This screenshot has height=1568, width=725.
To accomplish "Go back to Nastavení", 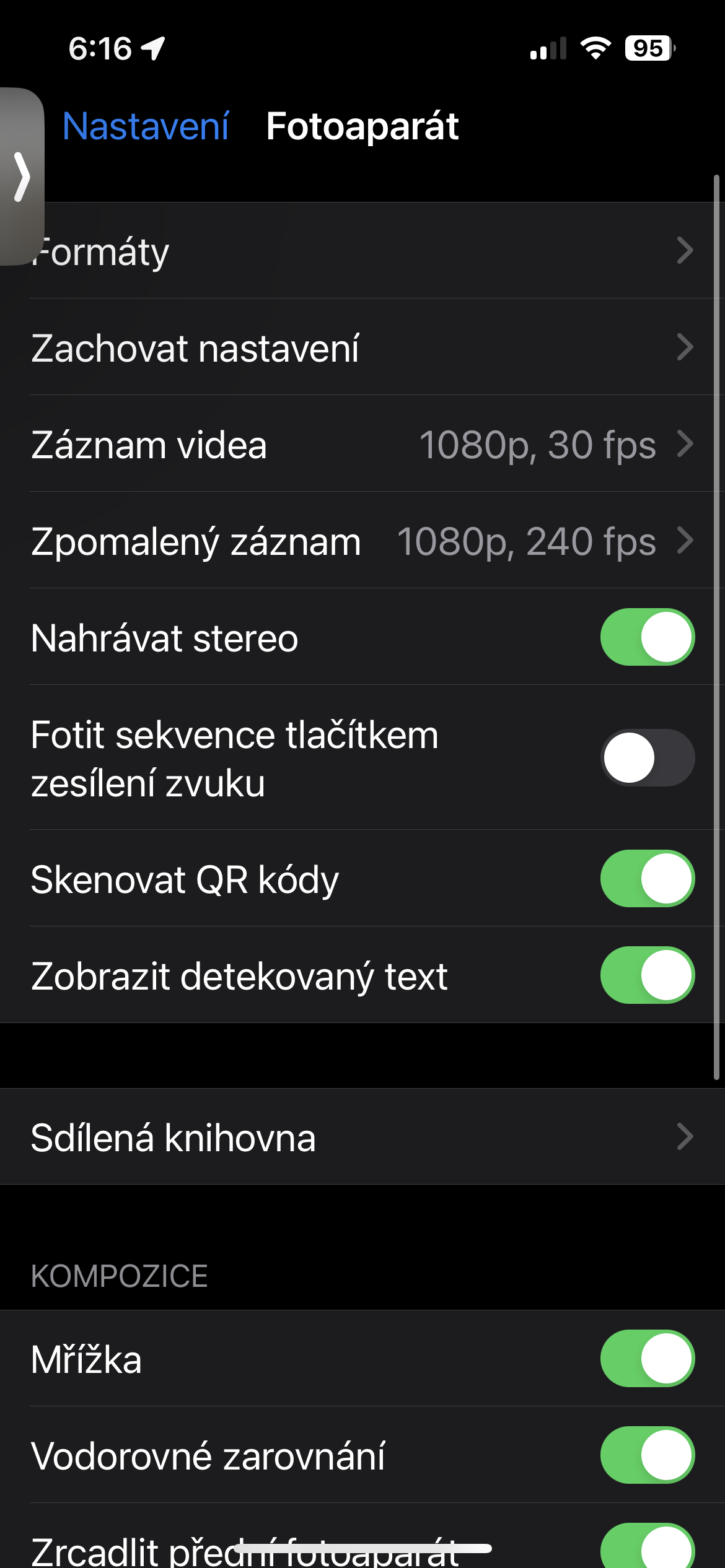I will coord(146,127).
